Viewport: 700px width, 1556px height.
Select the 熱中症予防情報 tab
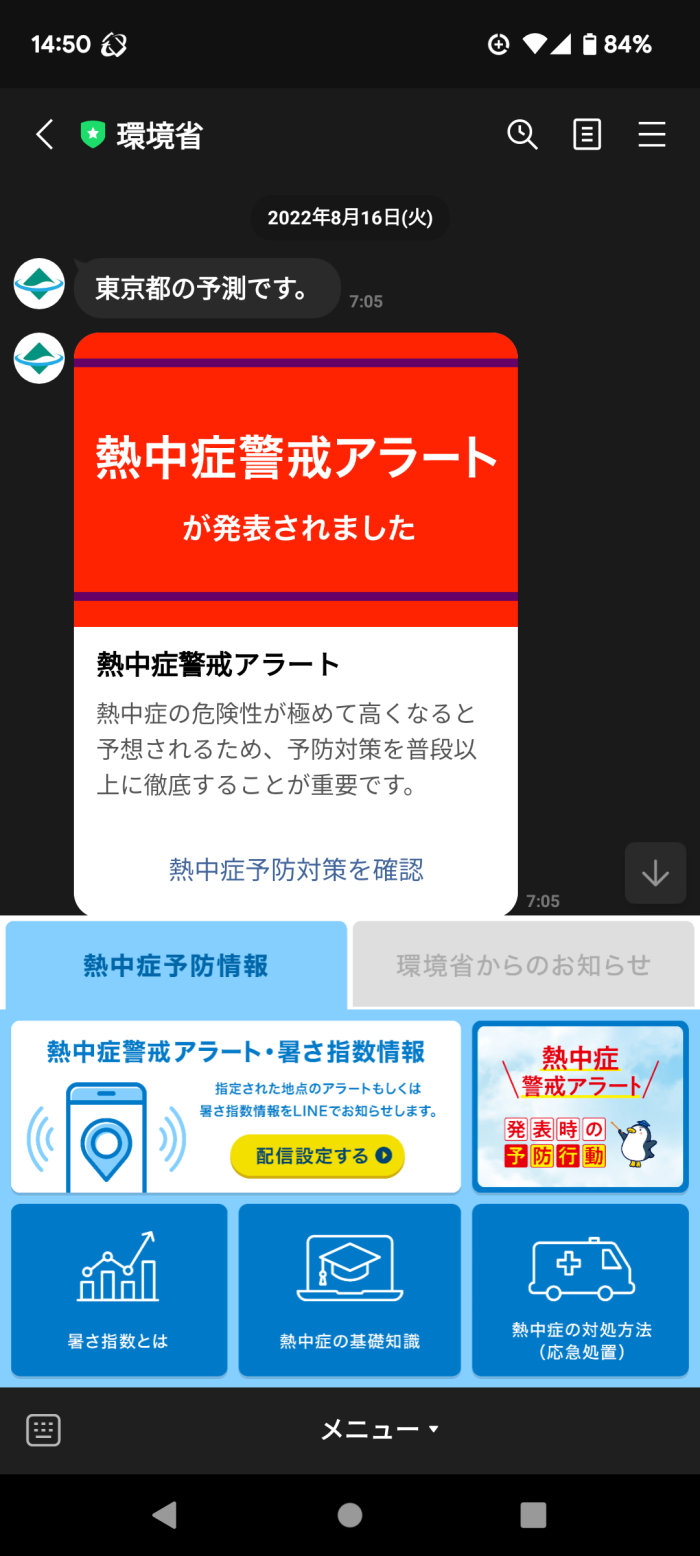[176, 965]
